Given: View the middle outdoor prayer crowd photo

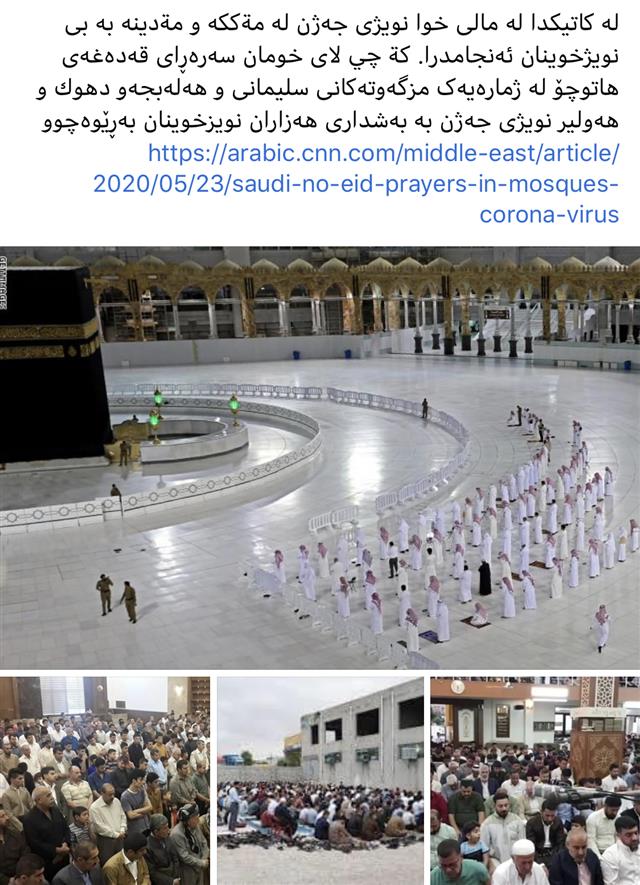Looking at the screenshot, I should click(320, 780).
